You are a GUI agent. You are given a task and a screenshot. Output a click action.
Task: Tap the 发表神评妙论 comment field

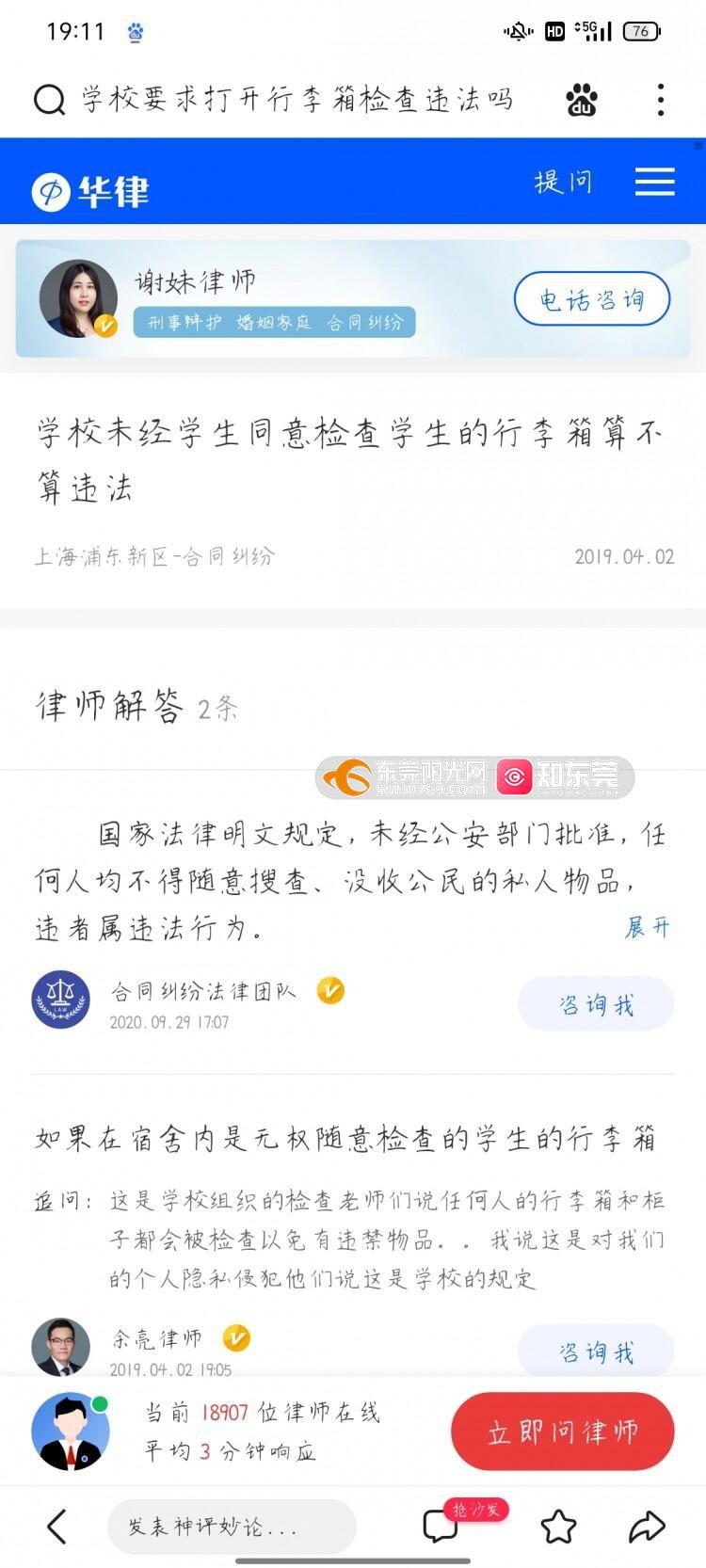coord(232,1527)
